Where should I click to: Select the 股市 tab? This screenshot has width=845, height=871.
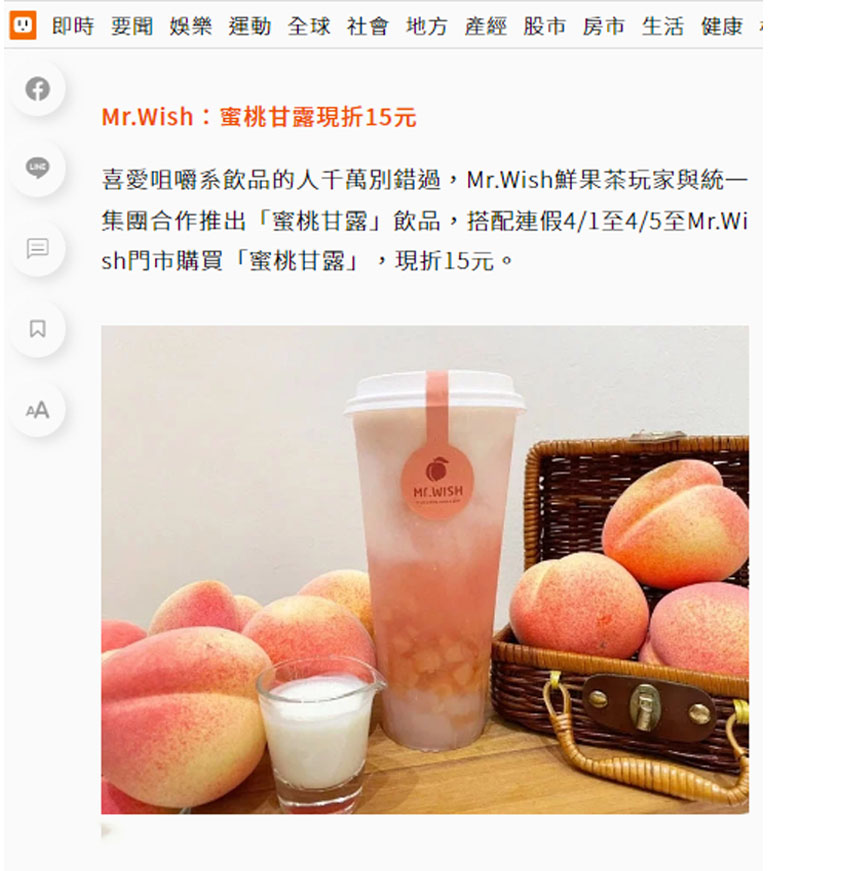click(544, 27)
